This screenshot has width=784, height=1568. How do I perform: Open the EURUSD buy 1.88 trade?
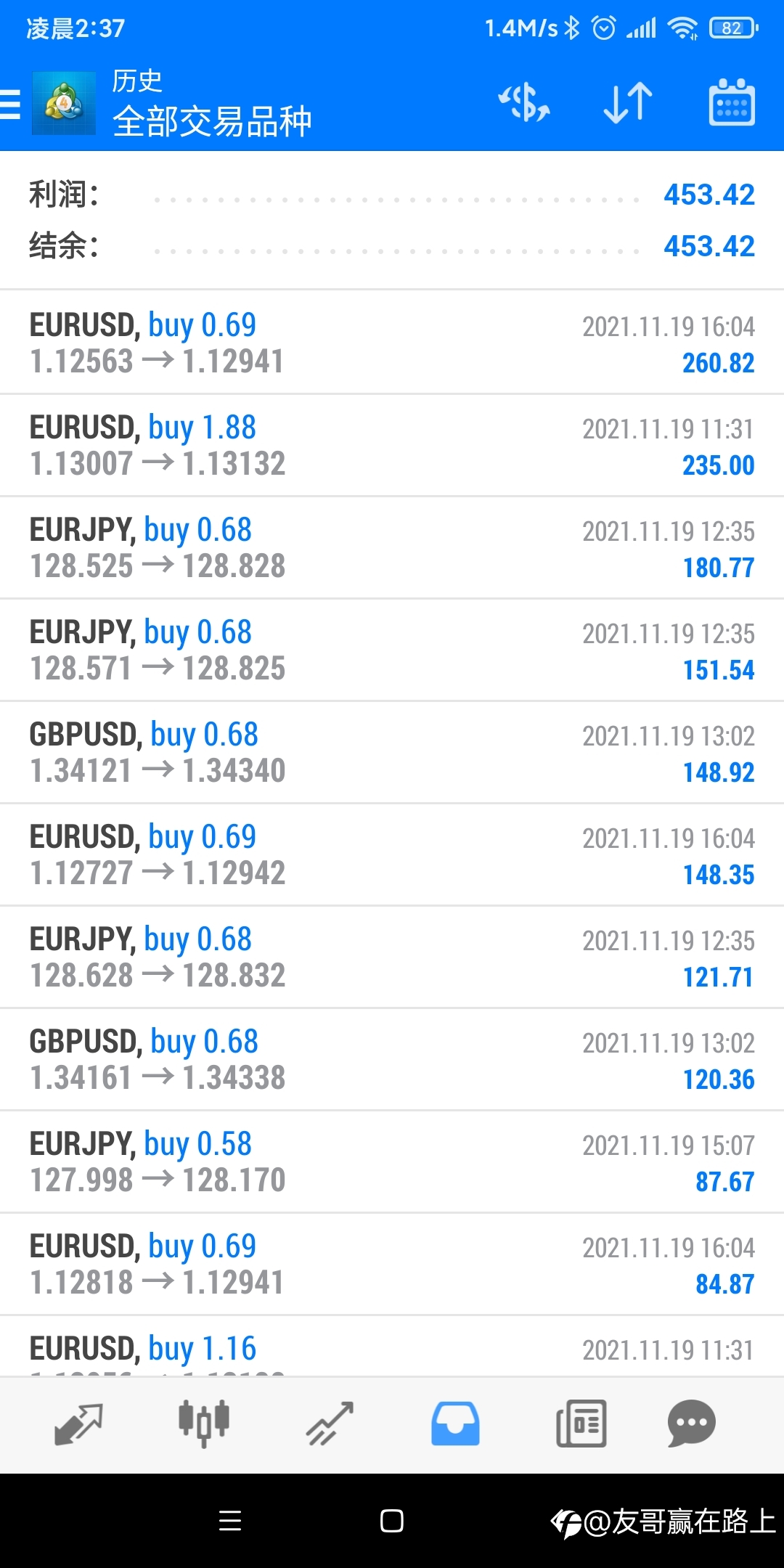point(392,445)
